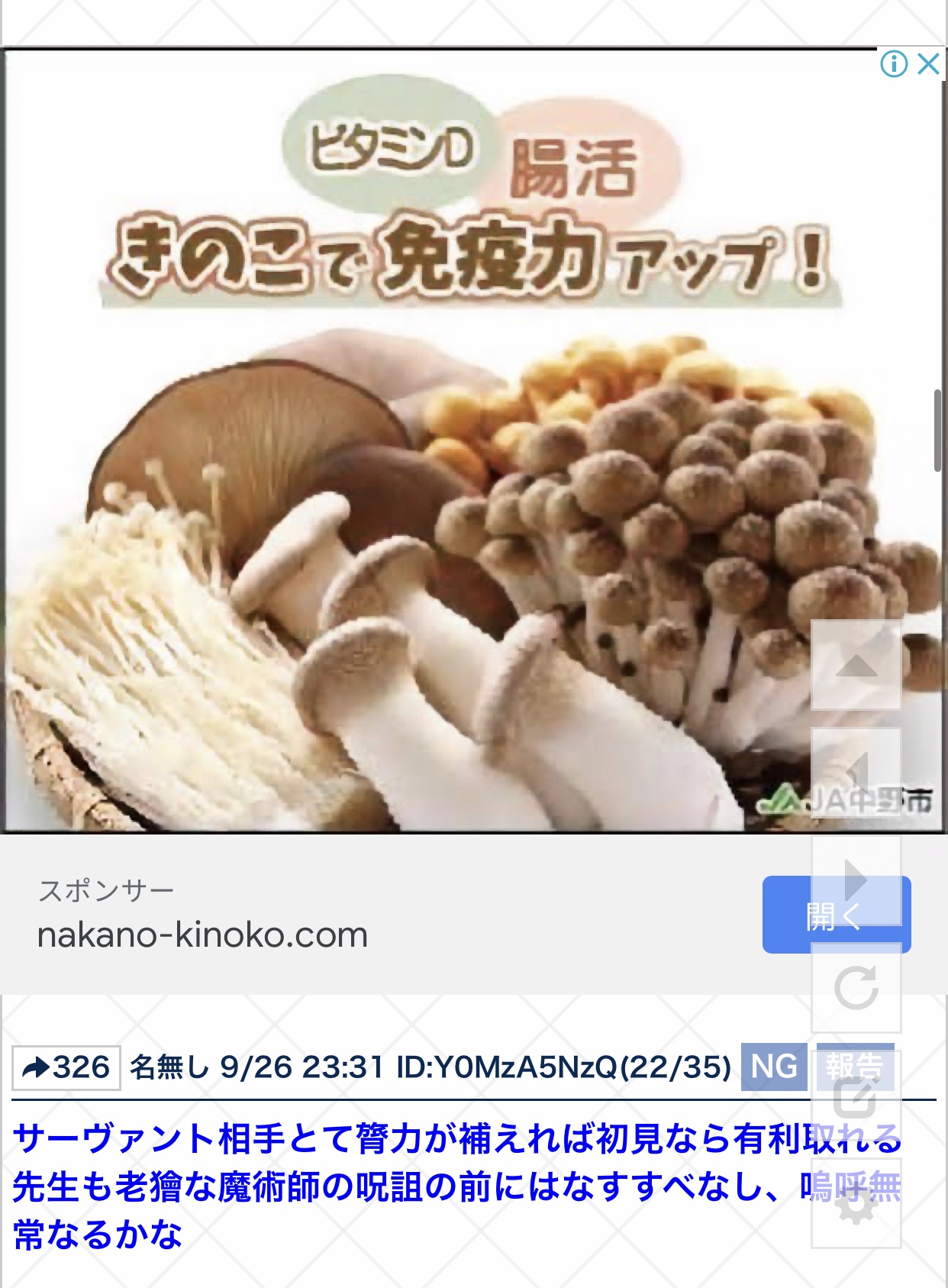
Task: Open settings gear
Action: point(856,1206)
